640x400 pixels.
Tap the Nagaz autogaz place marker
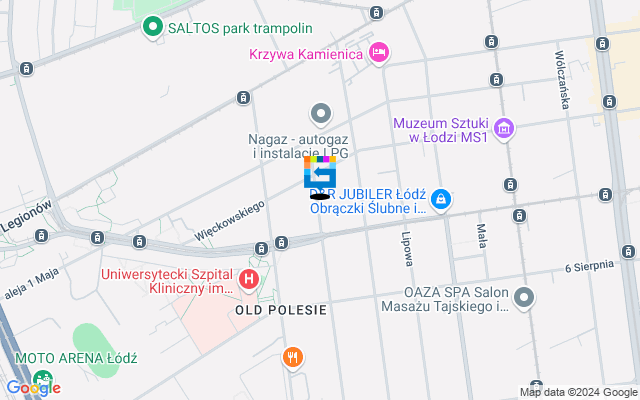(320, 114)
